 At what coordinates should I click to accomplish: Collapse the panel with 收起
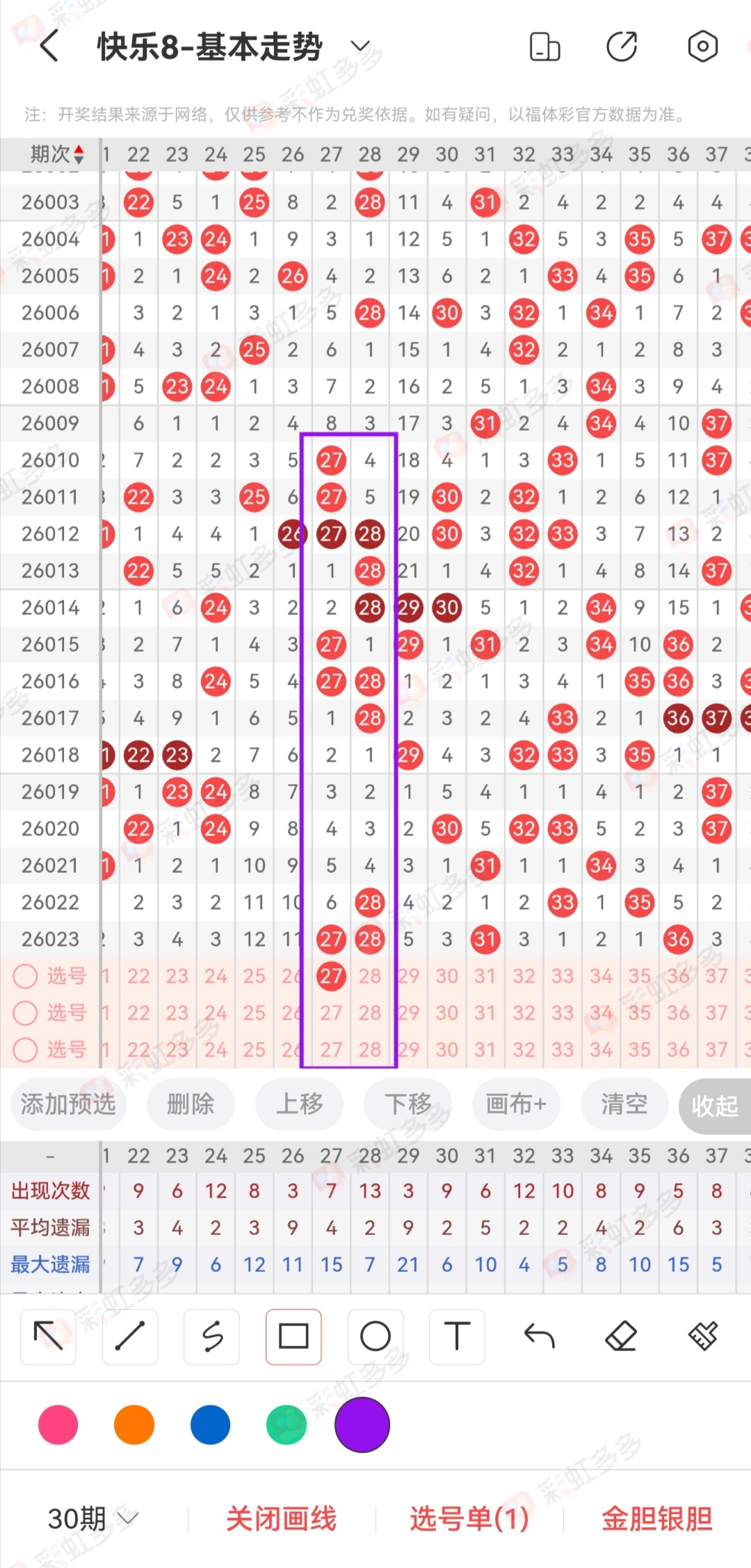tap(715, 1105)
